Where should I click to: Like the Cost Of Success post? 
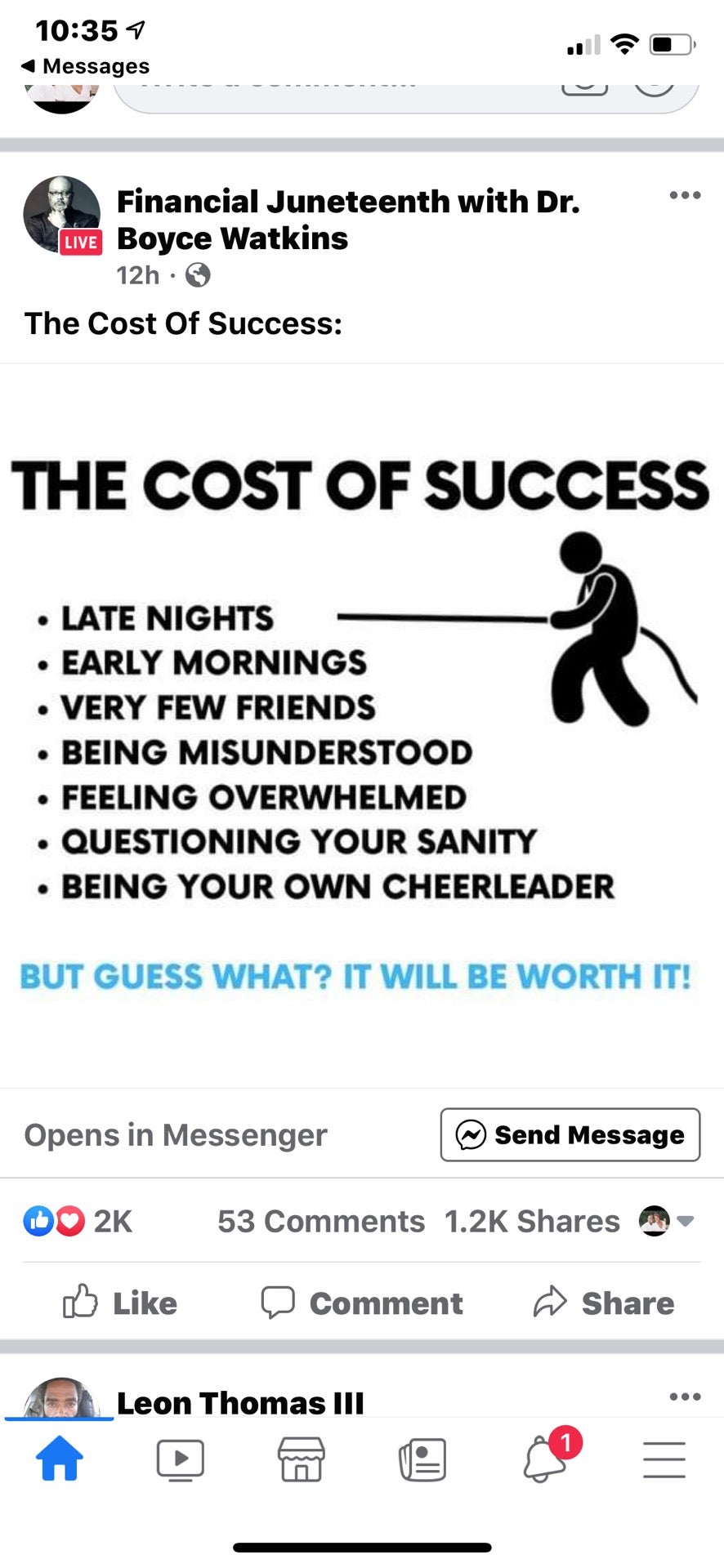[120, 1303]
